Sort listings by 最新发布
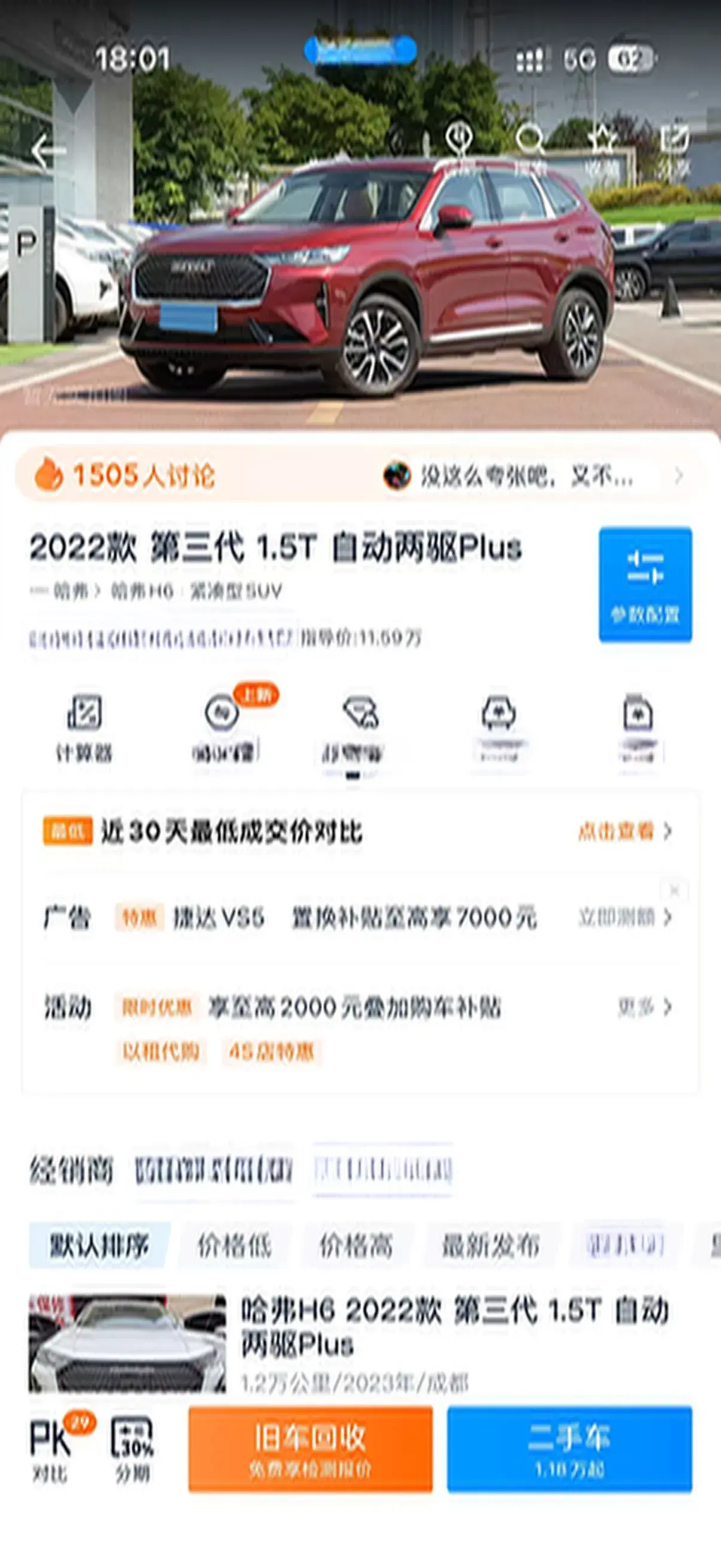 coord(490,1246)
